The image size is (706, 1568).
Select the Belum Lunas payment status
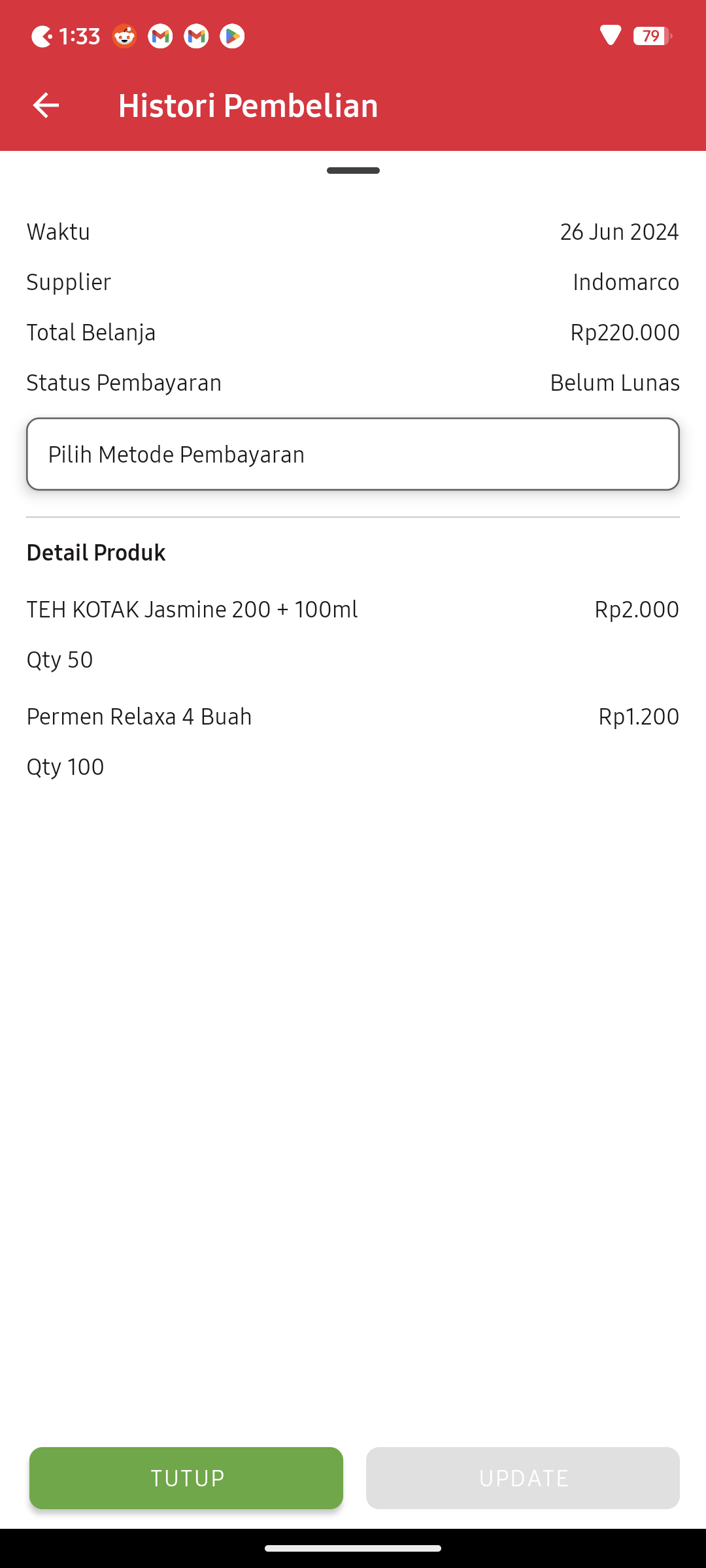[614, 383]
